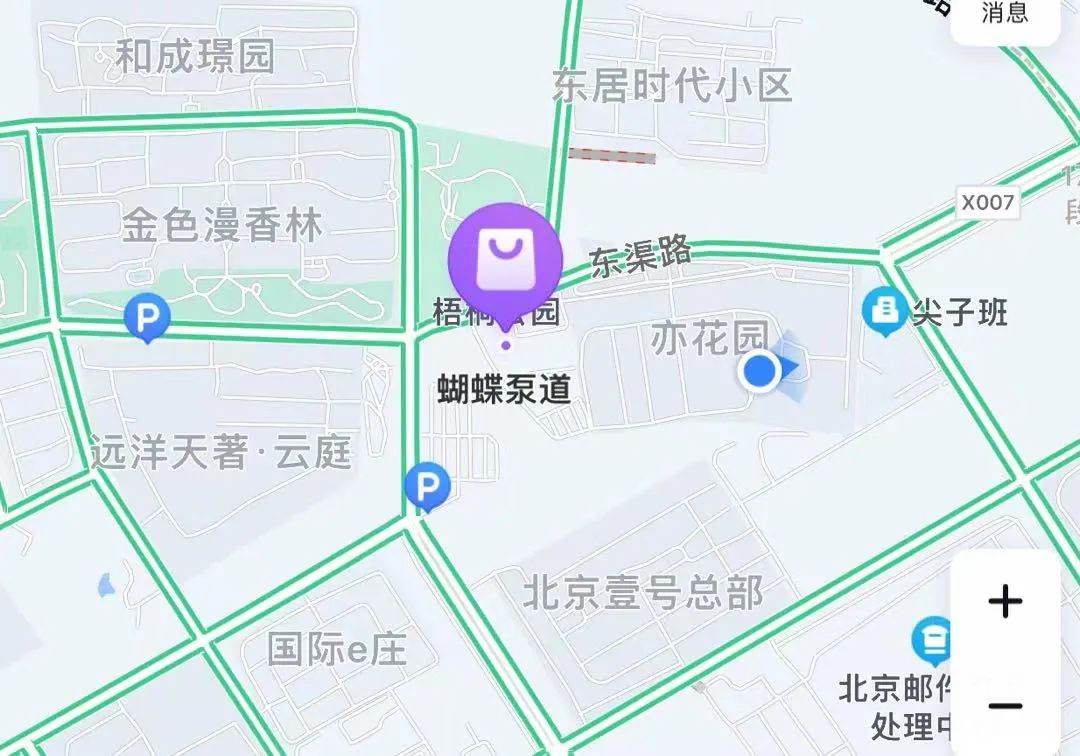
Task: Open the parking marker near 金色漫香林
Action: pos(147,320)
